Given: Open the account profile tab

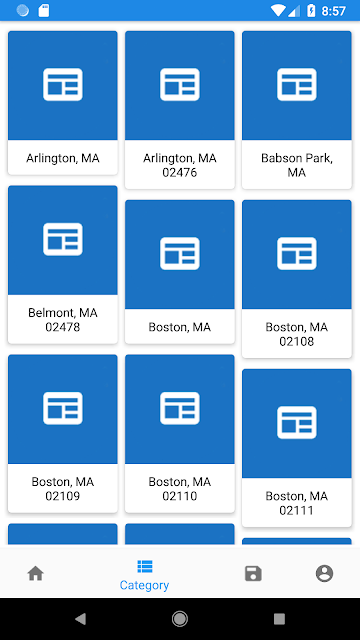Looking at the screenshot, I should point(324,573).
